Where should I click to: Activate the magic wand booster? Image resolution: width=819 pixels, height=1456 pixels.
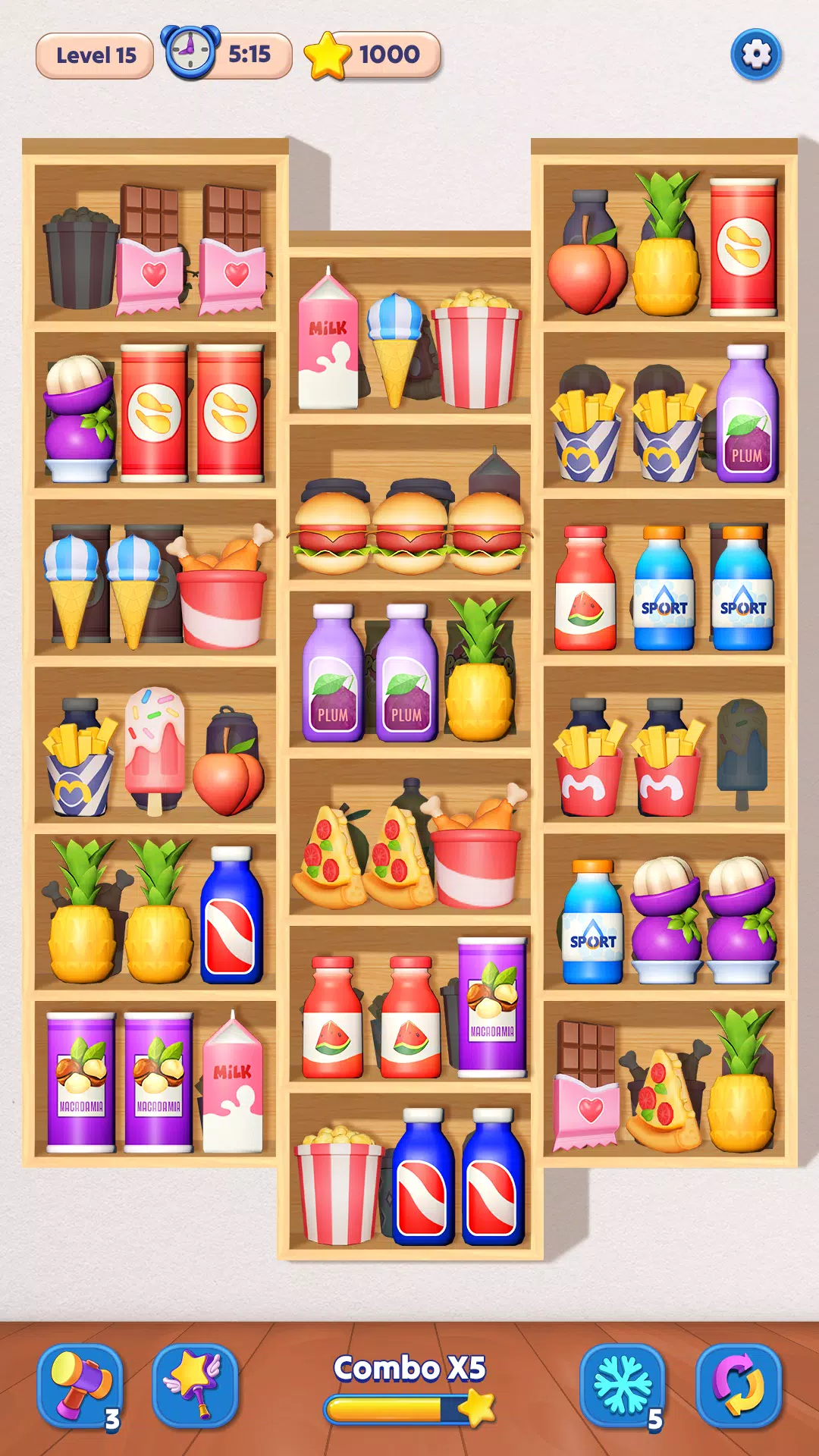coord(196,1385)
